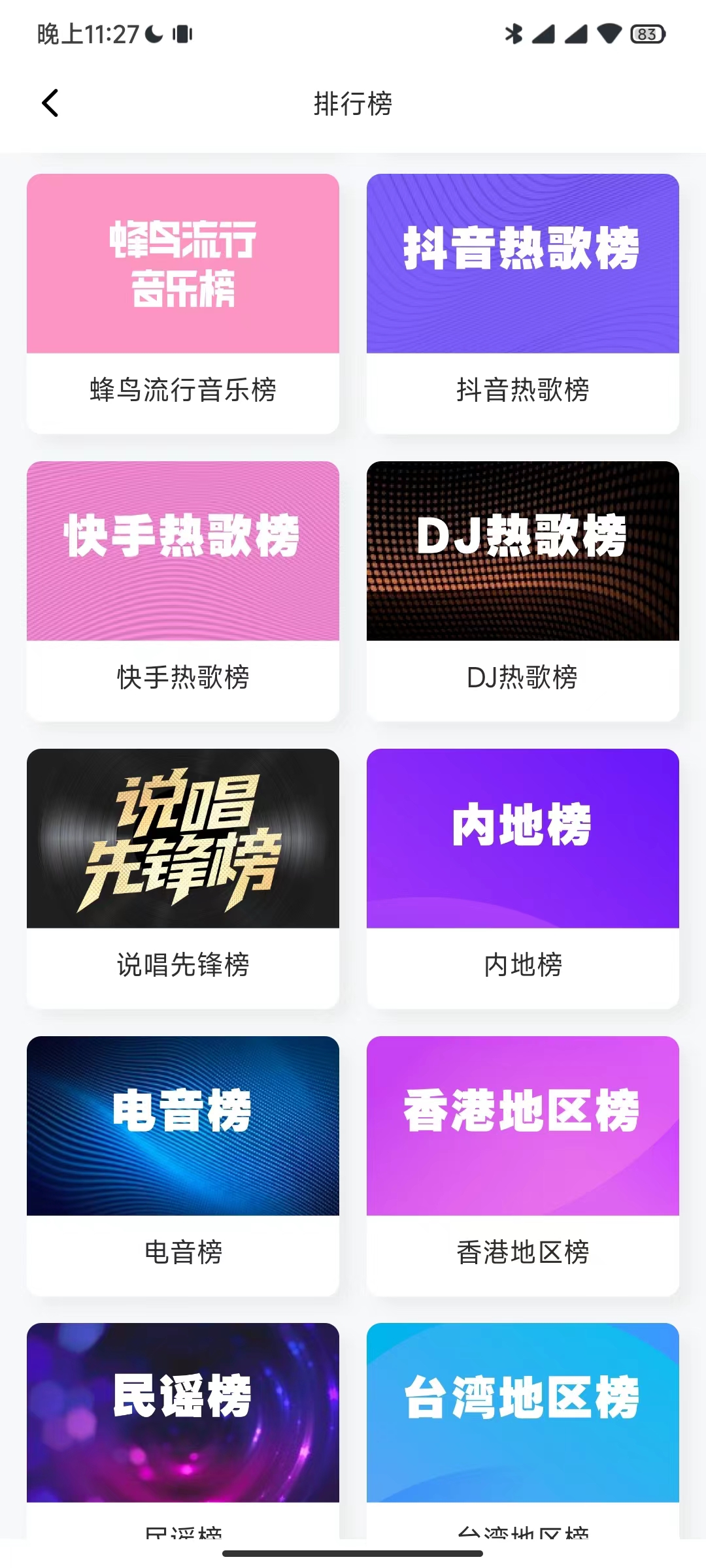Viewport: 706px width, 1568px height.
Task: View the 快手热歌榜 chart
Action: (x=183, y=591)
